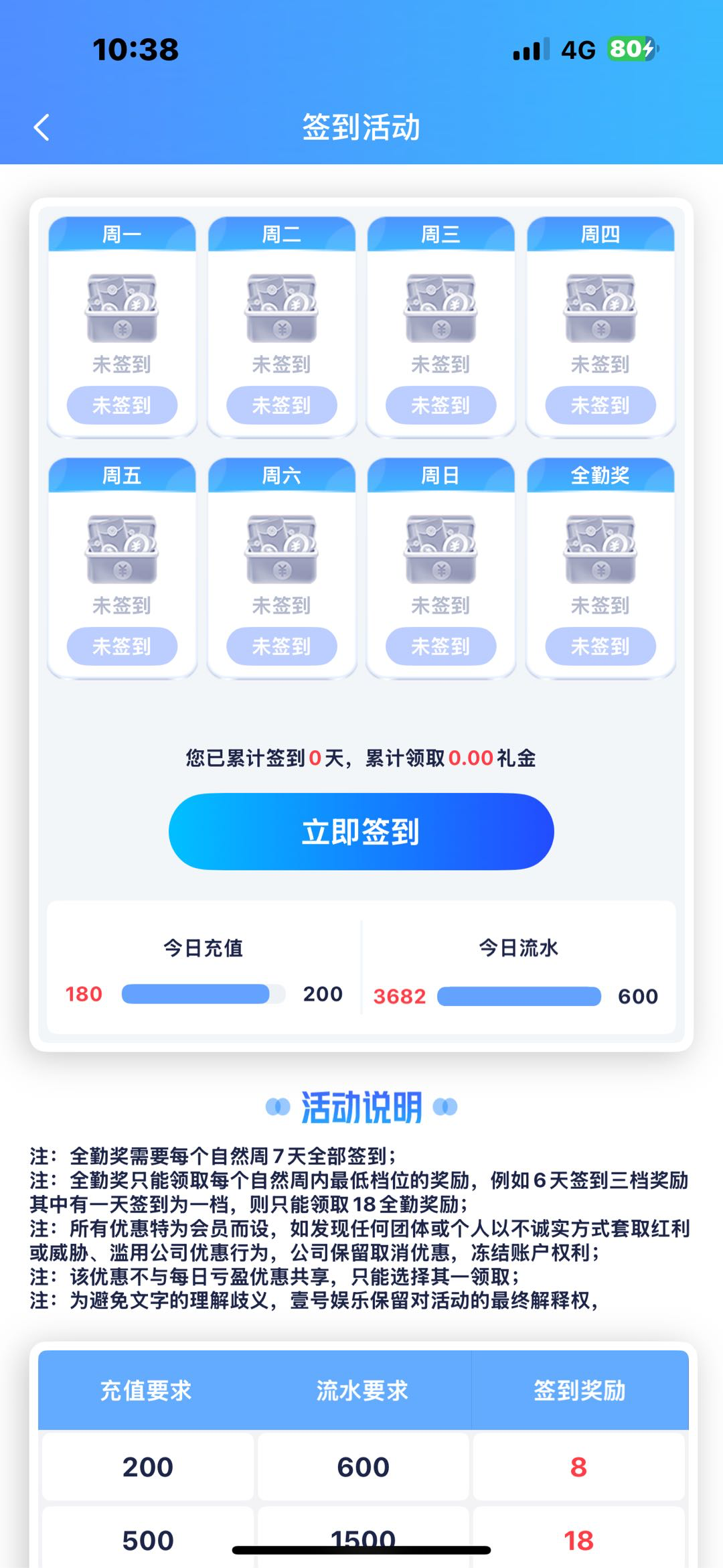
Task: Tap 未签到 button on the 周二 card
Action: 281,405
